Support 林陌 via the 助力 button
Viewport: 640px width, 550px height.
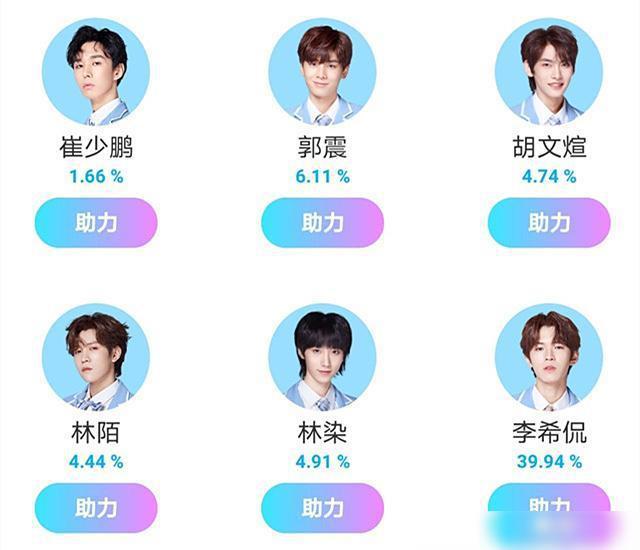96,507
